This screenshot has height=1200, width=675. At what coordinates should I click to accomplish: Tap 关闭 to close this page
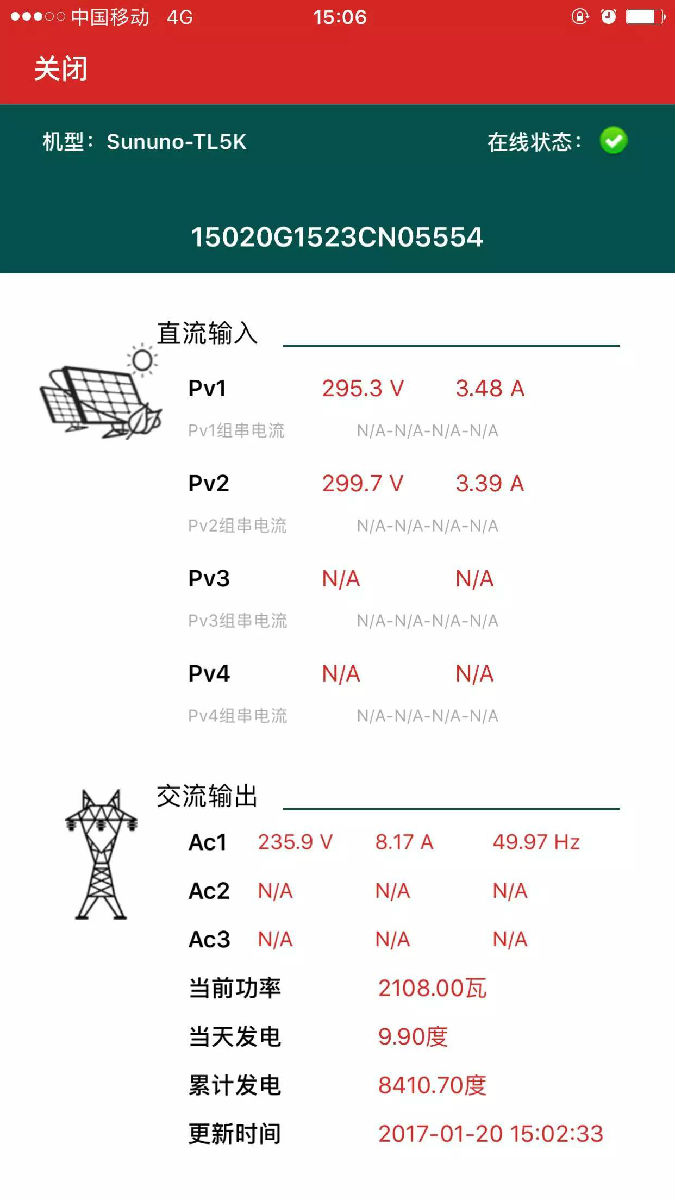coord(61,69)
